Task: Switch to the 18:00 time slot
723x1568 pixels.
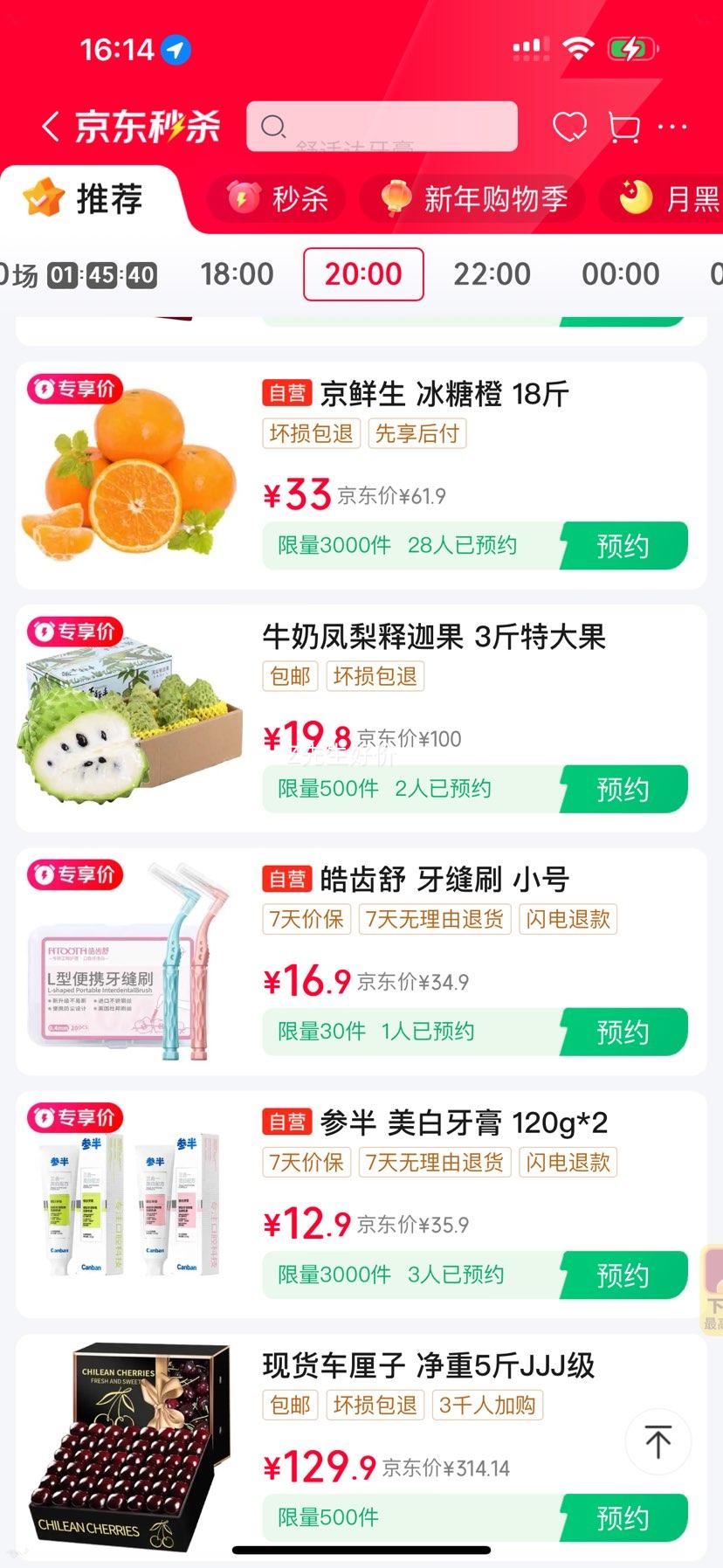Action: pyautogui.click(x=236, y=274)
